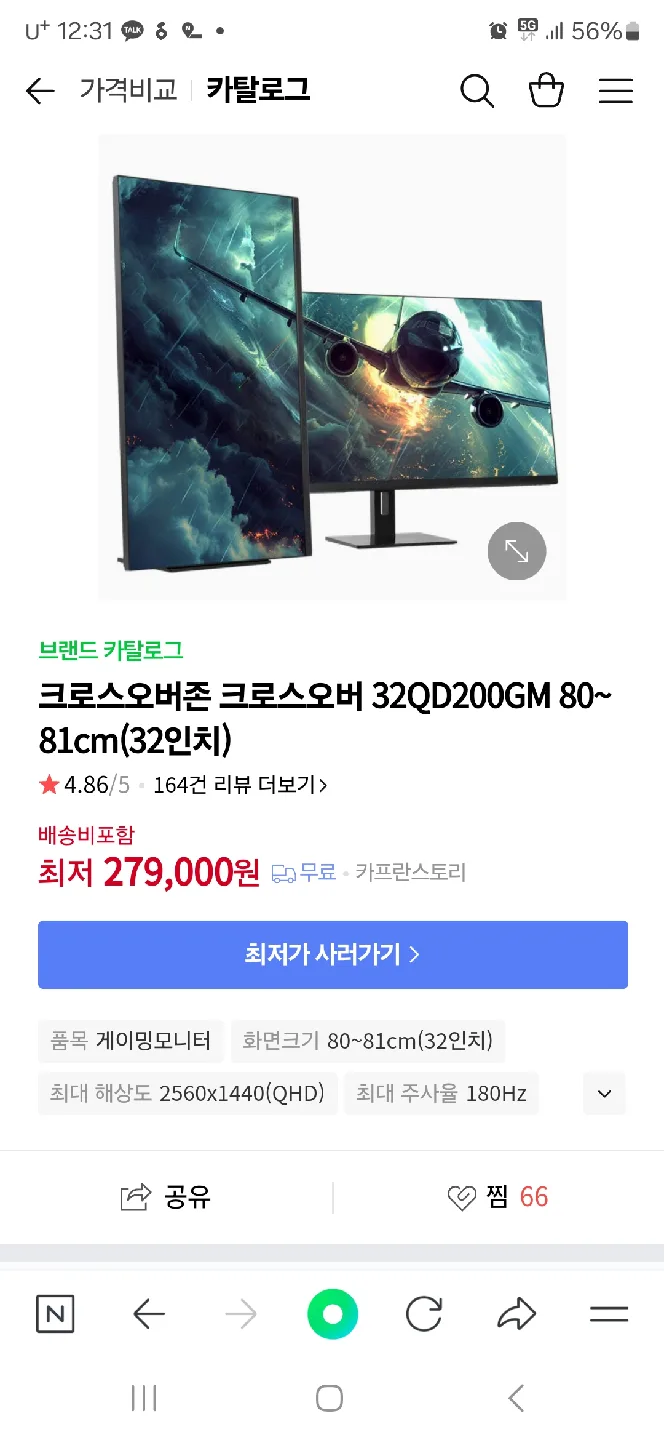This screenshot has width=664, height=1440.
Task: Tap 최저가 사러가기 button
Action: pos(333,954)
